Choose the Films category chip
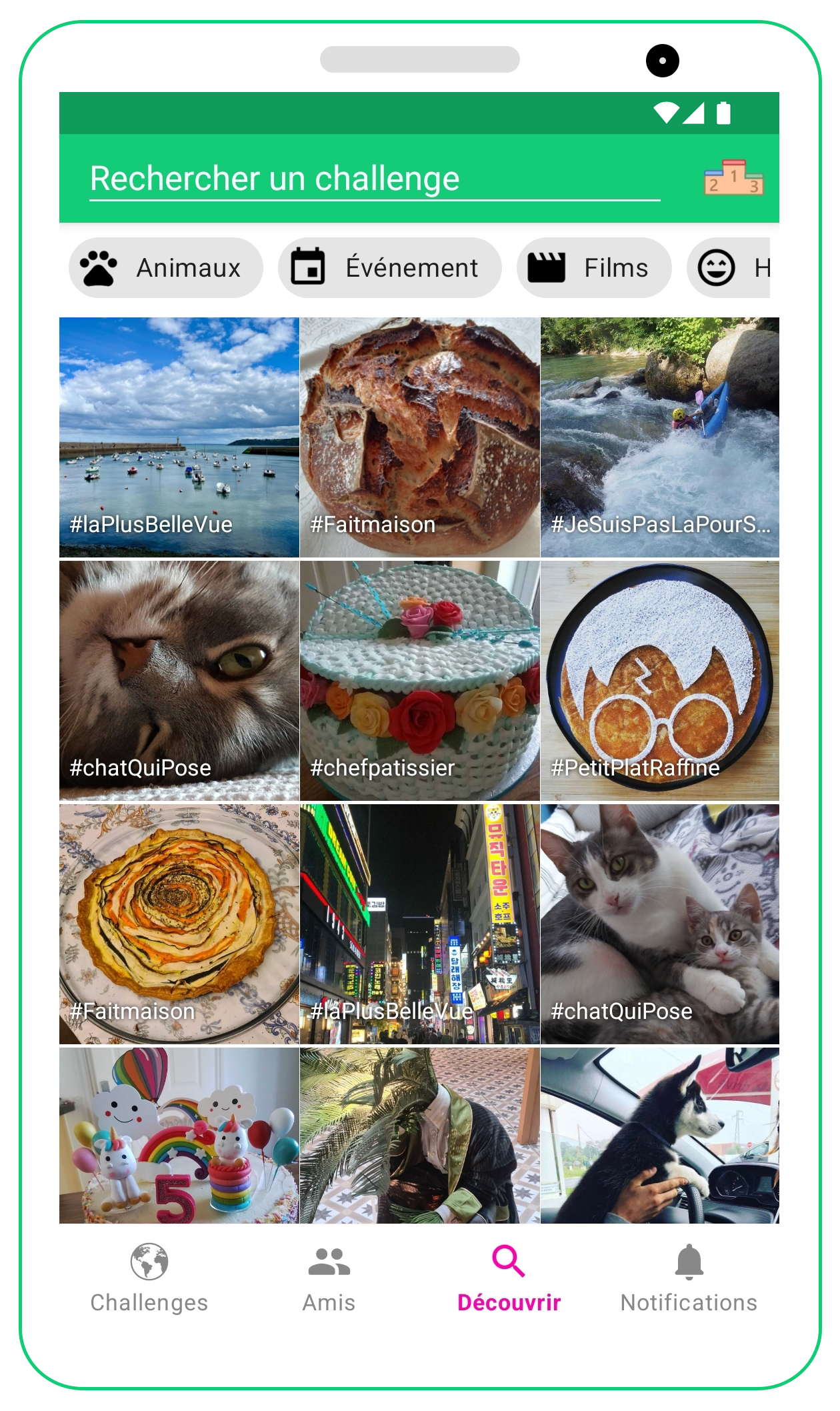This screenshot has height=1411, width=840. click(x=593, y=268)
